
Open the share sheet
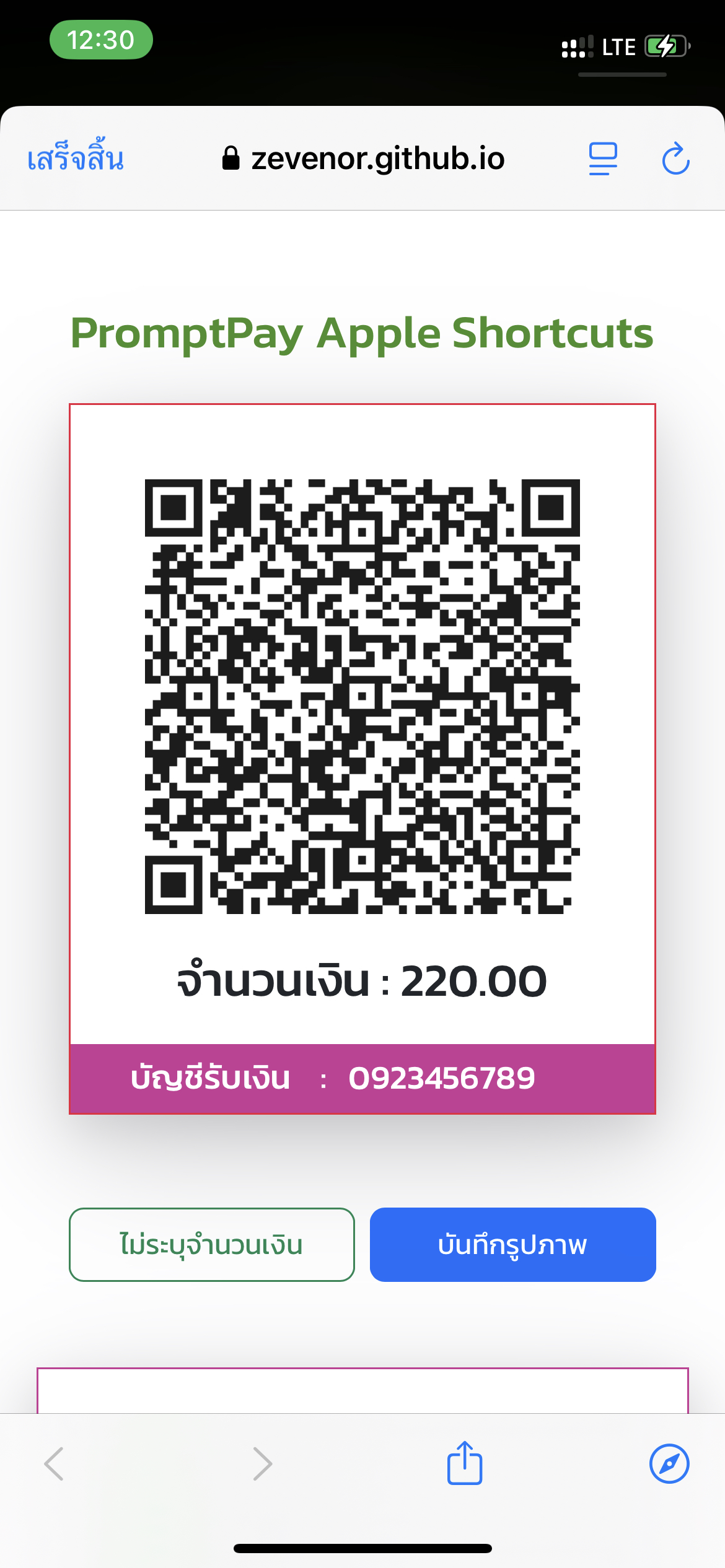tap(465, 1463)
